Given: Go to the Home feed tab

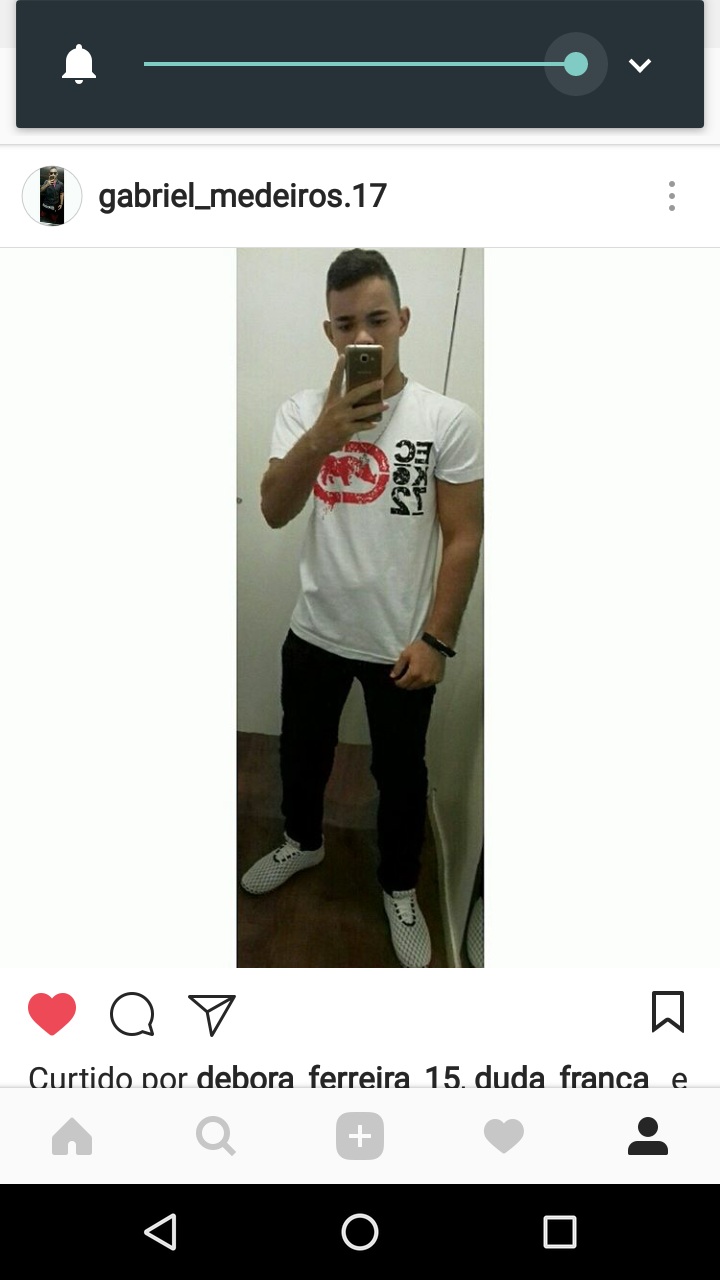Looking at the screenshot, I should tap(72, 1137).
